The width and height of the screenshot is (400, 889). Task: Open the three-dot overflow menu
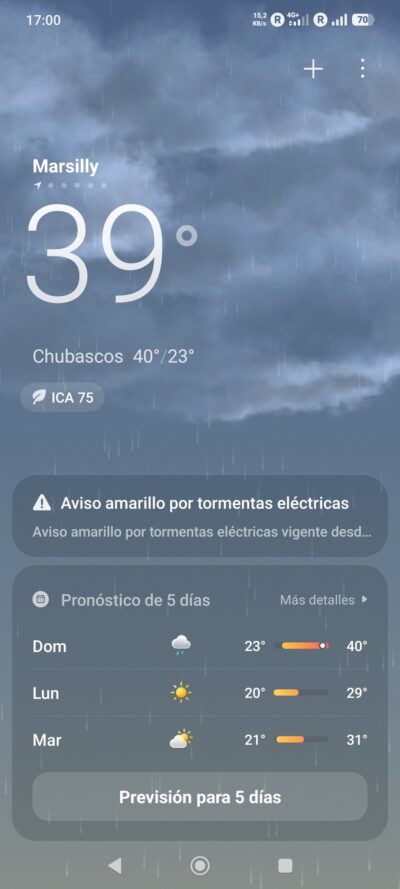(363, 69)
